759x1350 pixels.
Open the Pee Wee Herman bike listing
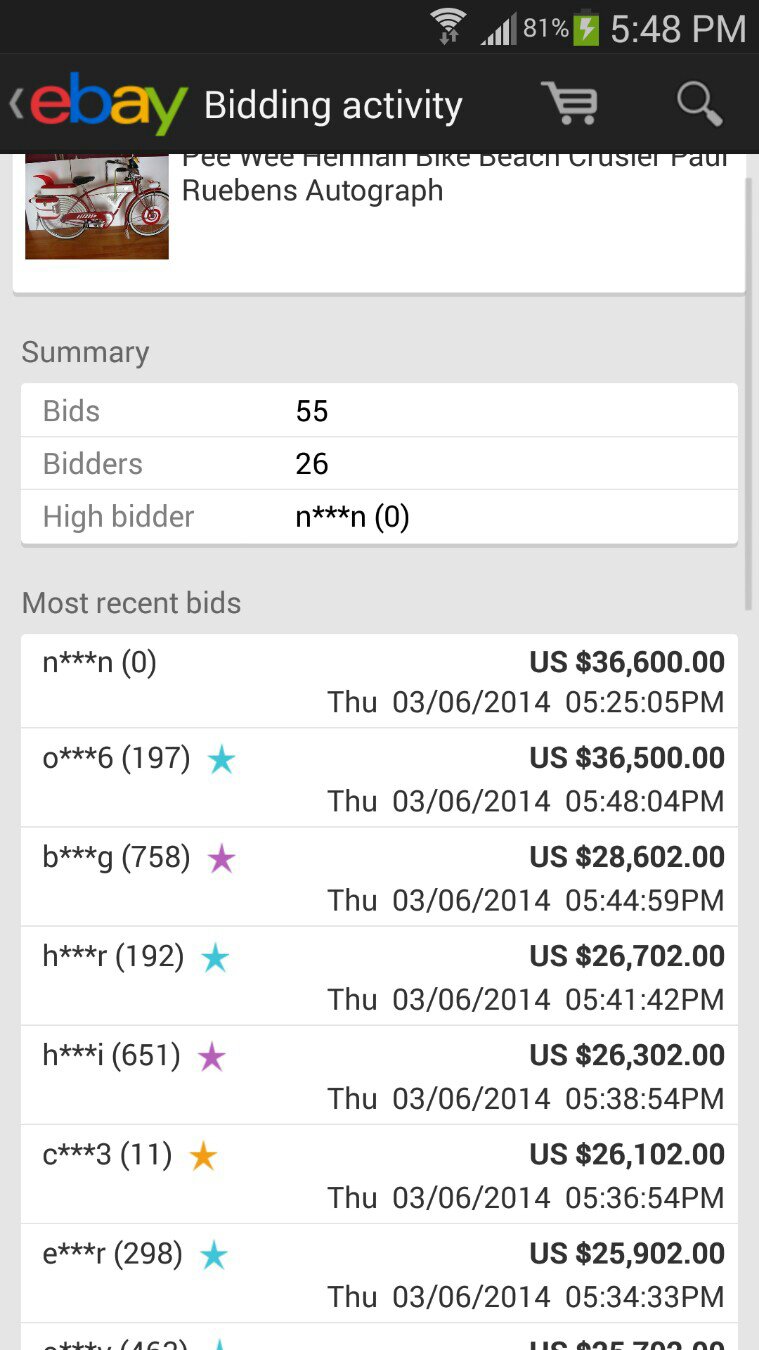pyautogui.click(x=379, y=222)
